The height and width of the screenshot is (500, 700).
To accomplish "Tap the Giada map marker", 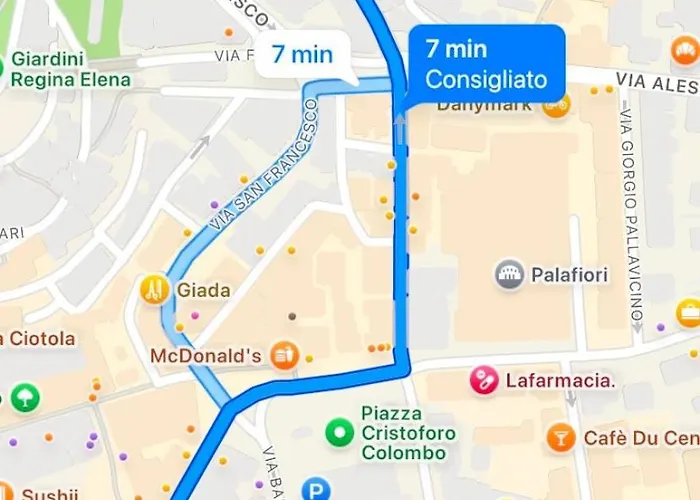I will [153, 291].
